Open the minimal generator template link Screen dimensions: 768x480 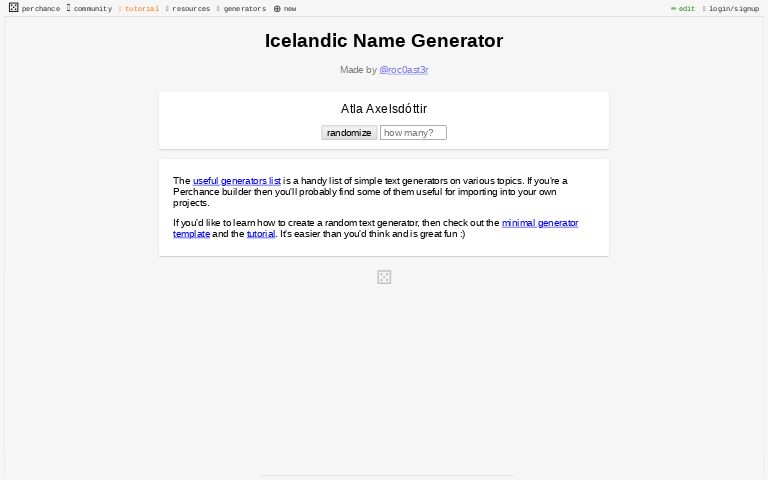point(539,223)
